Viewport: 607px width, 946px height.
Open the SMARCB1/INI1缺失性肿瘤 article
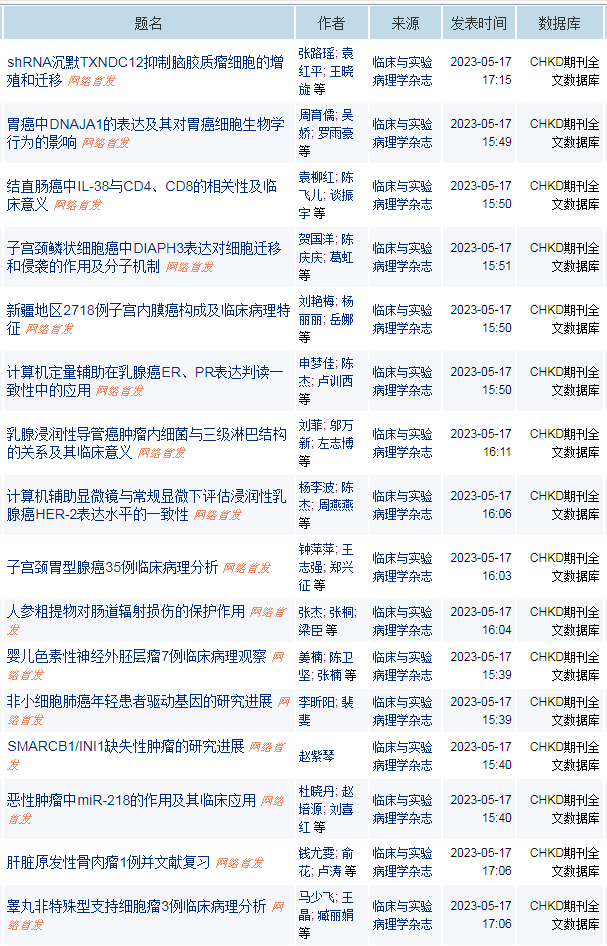125,746
